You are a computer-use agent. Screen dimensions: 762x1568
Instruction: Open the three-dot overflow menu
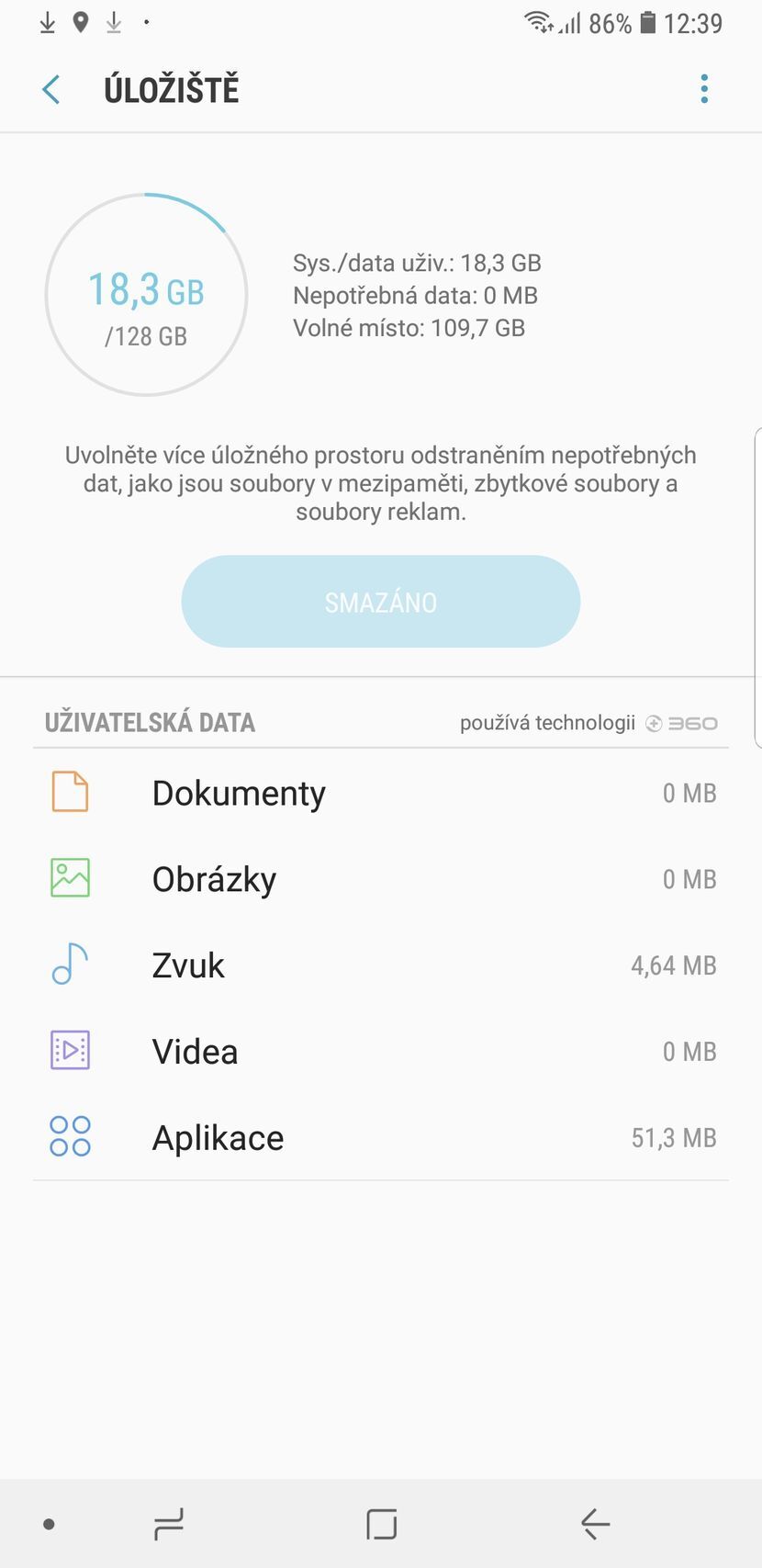704,88
